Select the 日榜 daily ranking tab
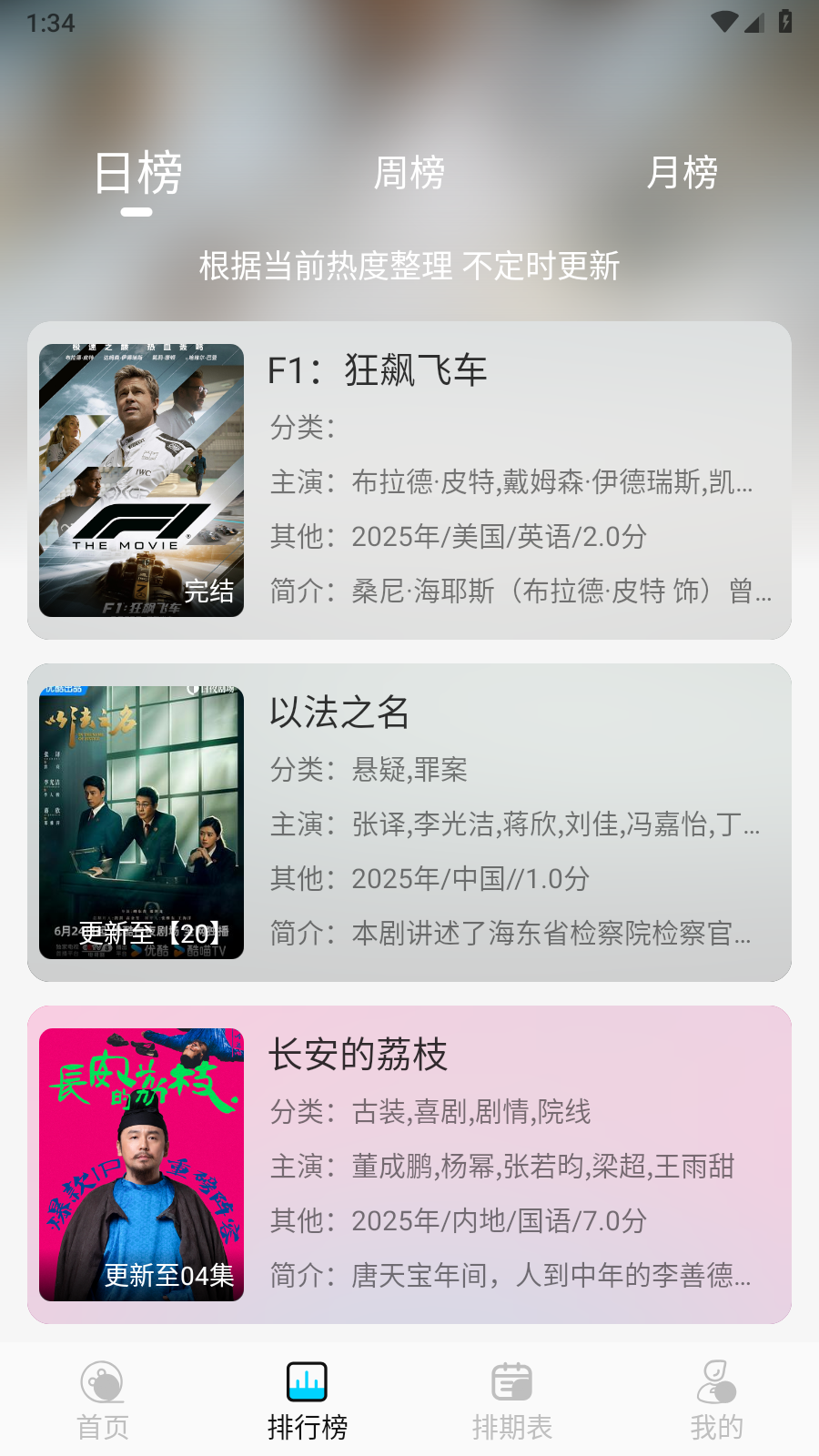 [137, 173]
